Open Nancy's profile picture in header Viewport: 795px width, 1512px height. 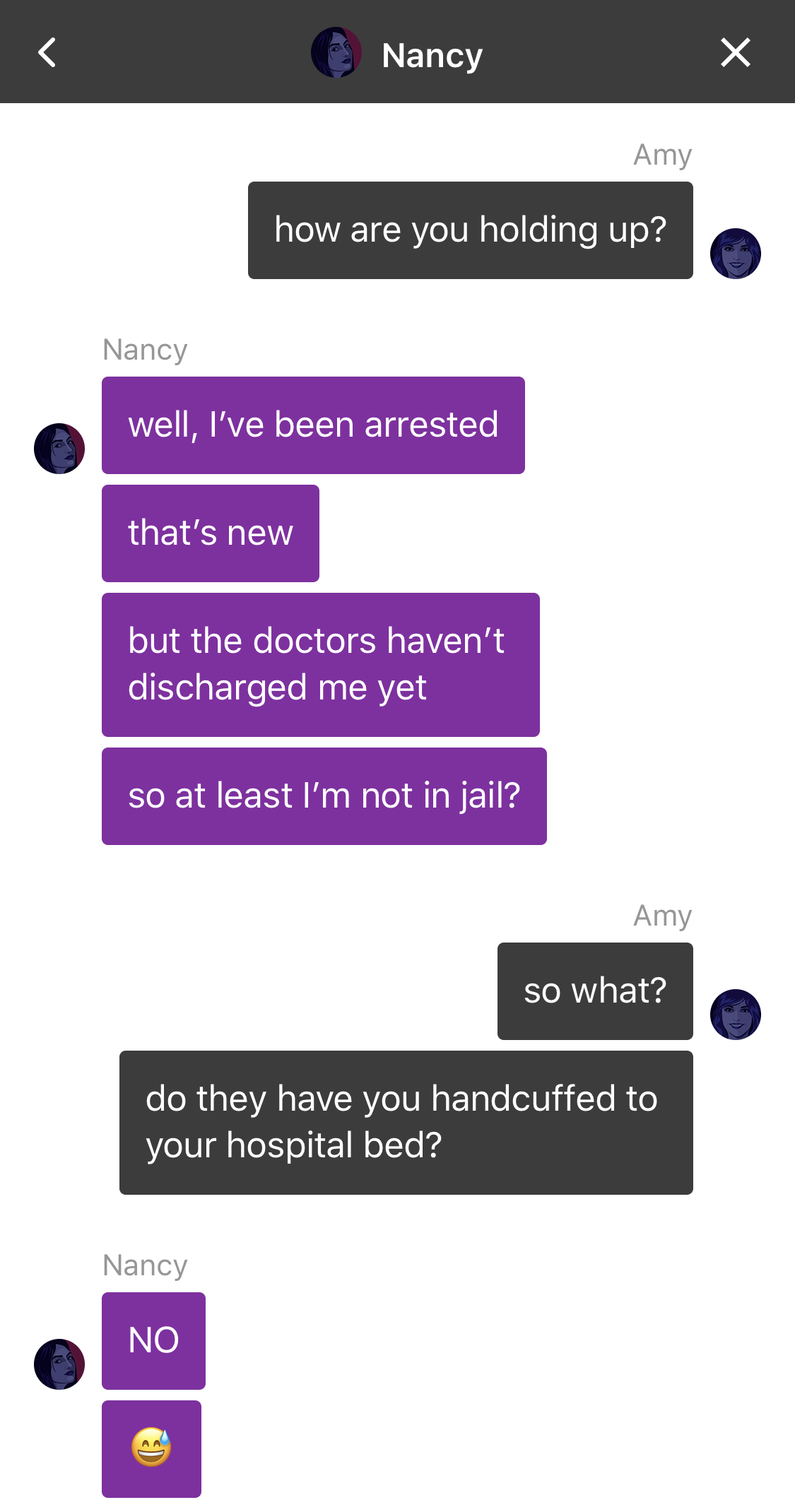(x=336, y=53)
